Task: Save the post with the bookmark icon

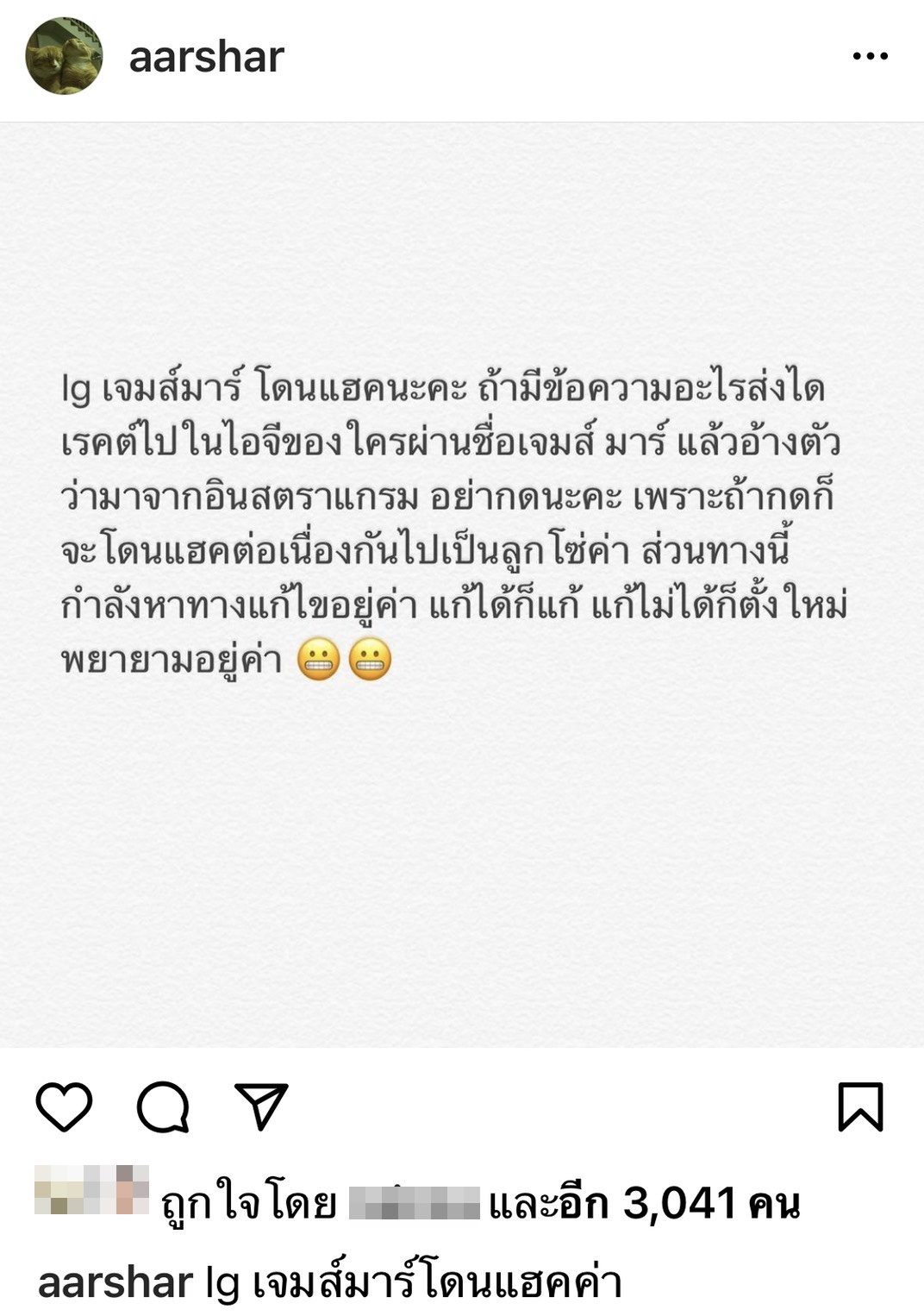Action: (x=860, y=1106)
